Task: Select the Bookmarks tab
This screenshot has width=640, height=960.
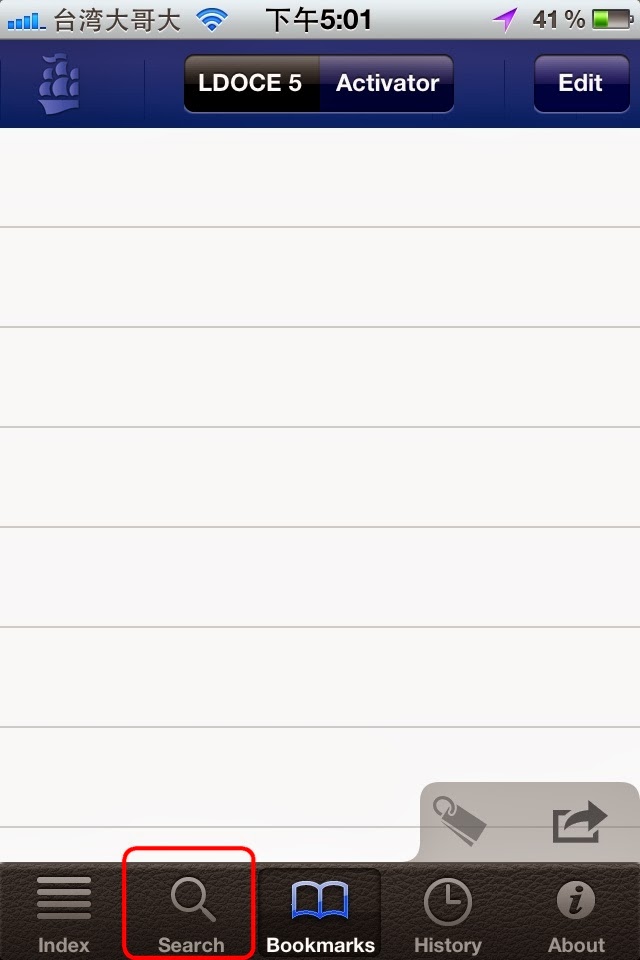Action: click(320, 913)
